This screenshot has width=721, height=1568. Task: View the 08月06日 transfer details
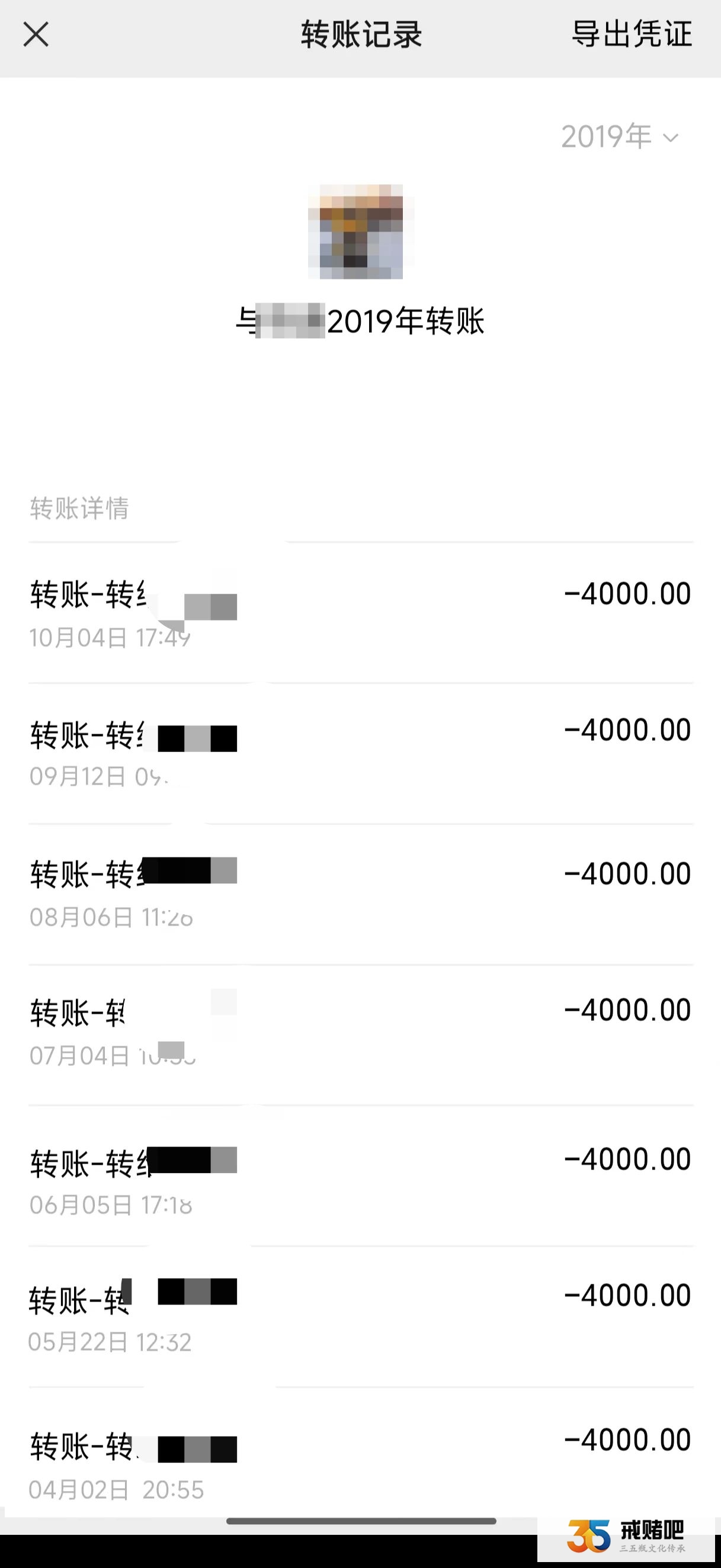(x=360, y=894)
